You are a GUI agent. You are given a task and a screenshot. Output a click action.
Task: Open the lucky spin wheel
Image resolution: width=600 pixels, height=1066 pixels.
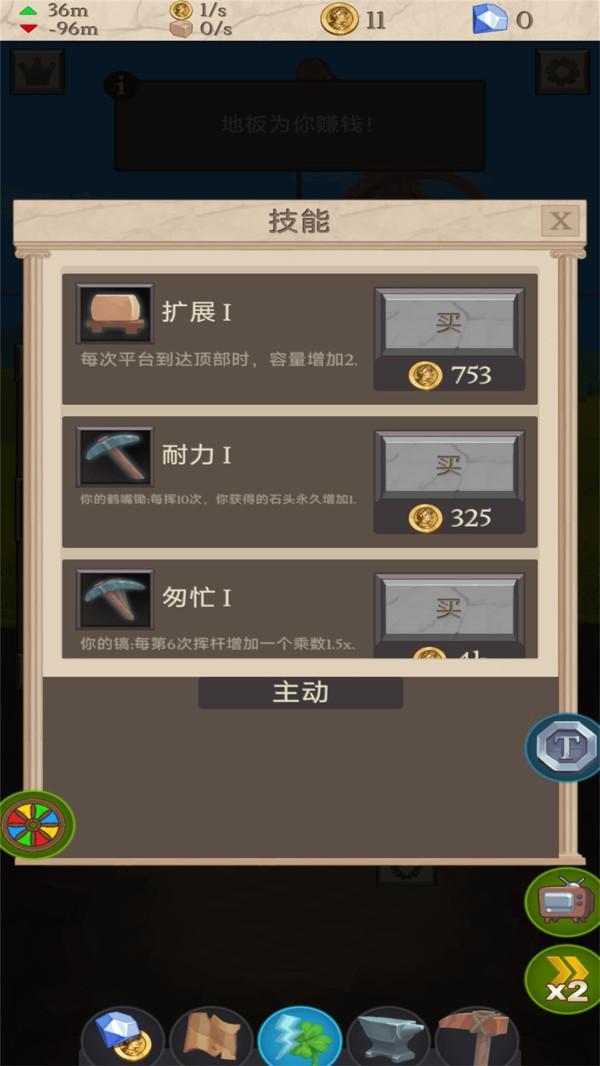[34, 825]
